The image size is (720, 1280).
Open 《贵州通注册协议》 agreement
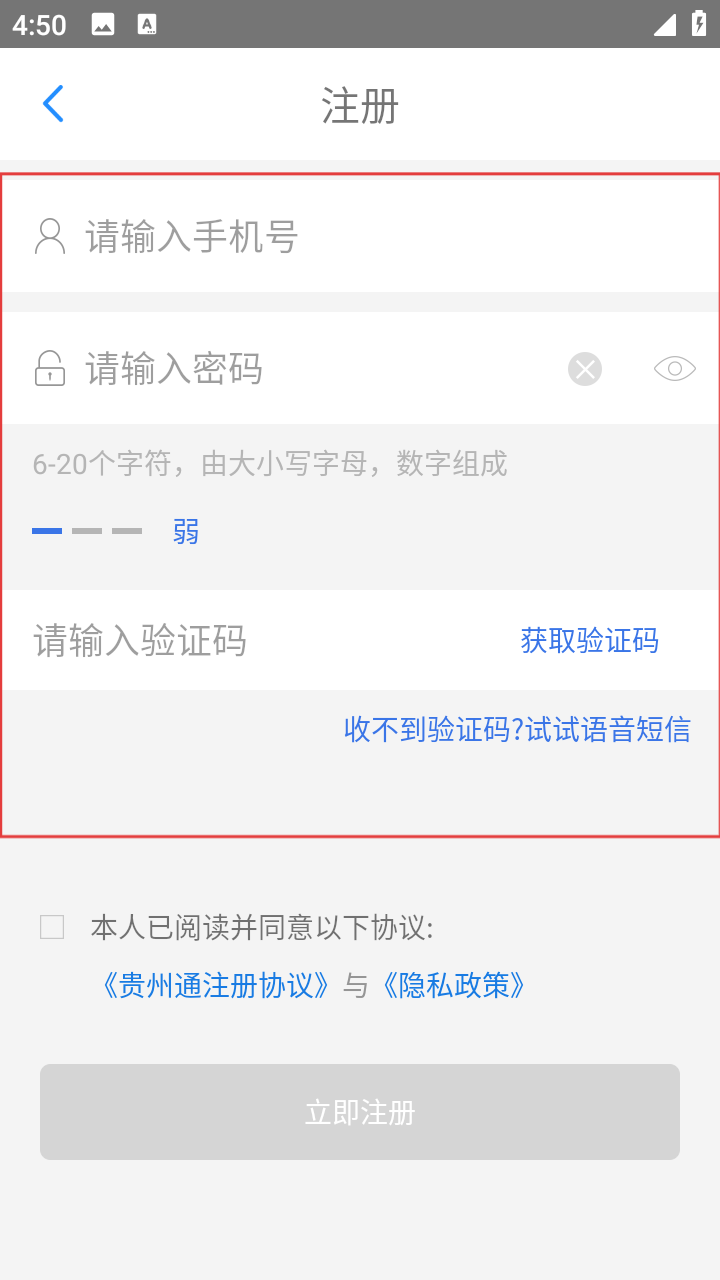pos(216,986)
